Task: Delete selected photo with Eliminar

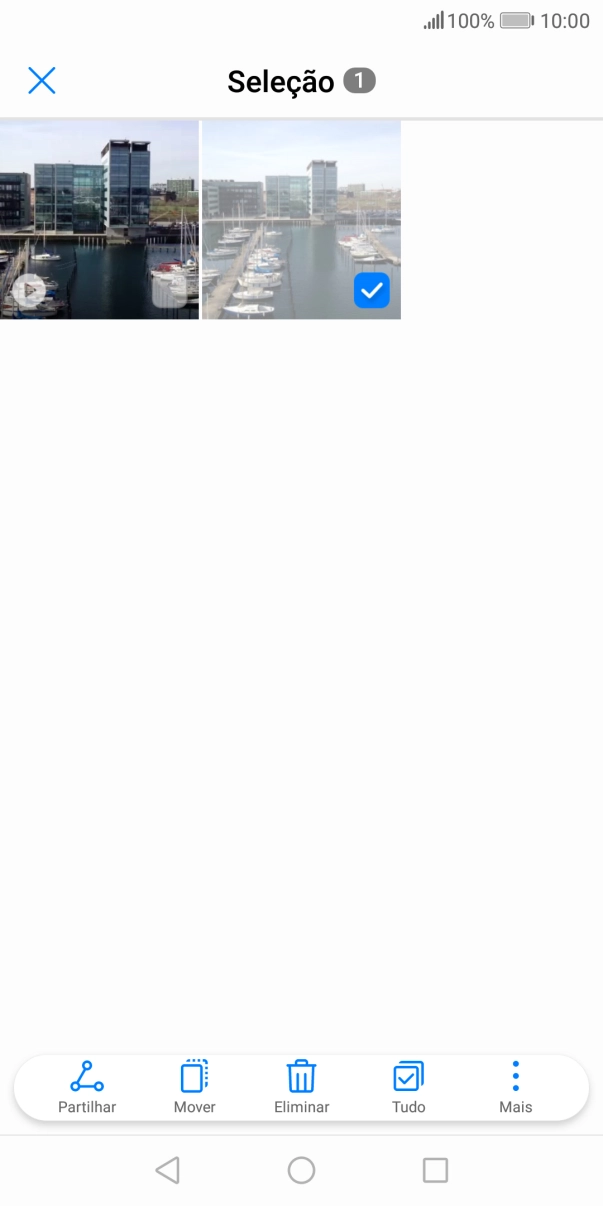Action: pyautogui.click(x=301, y=1088)
